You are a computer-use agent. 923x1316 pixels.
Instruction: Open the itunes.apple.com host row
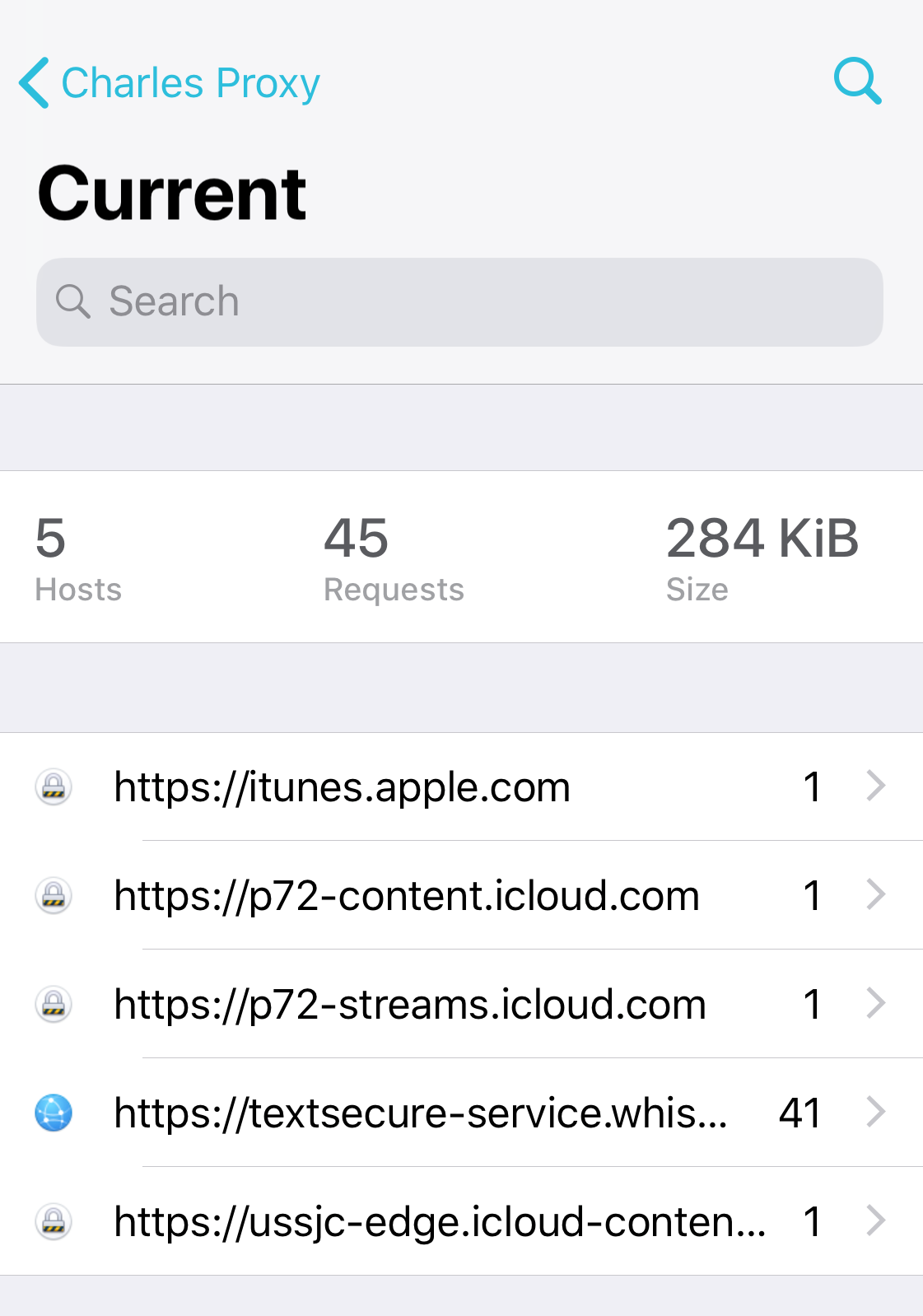pos(461,786)
